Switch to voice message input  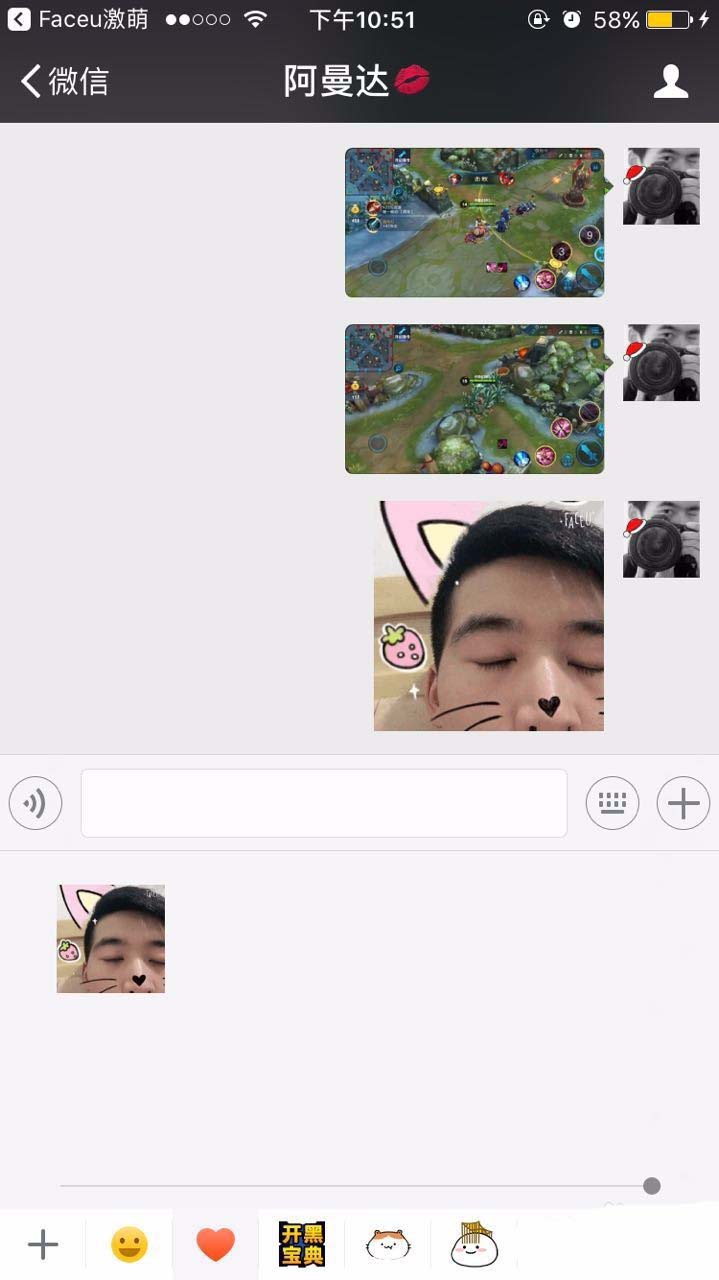(x=35, y=803)
